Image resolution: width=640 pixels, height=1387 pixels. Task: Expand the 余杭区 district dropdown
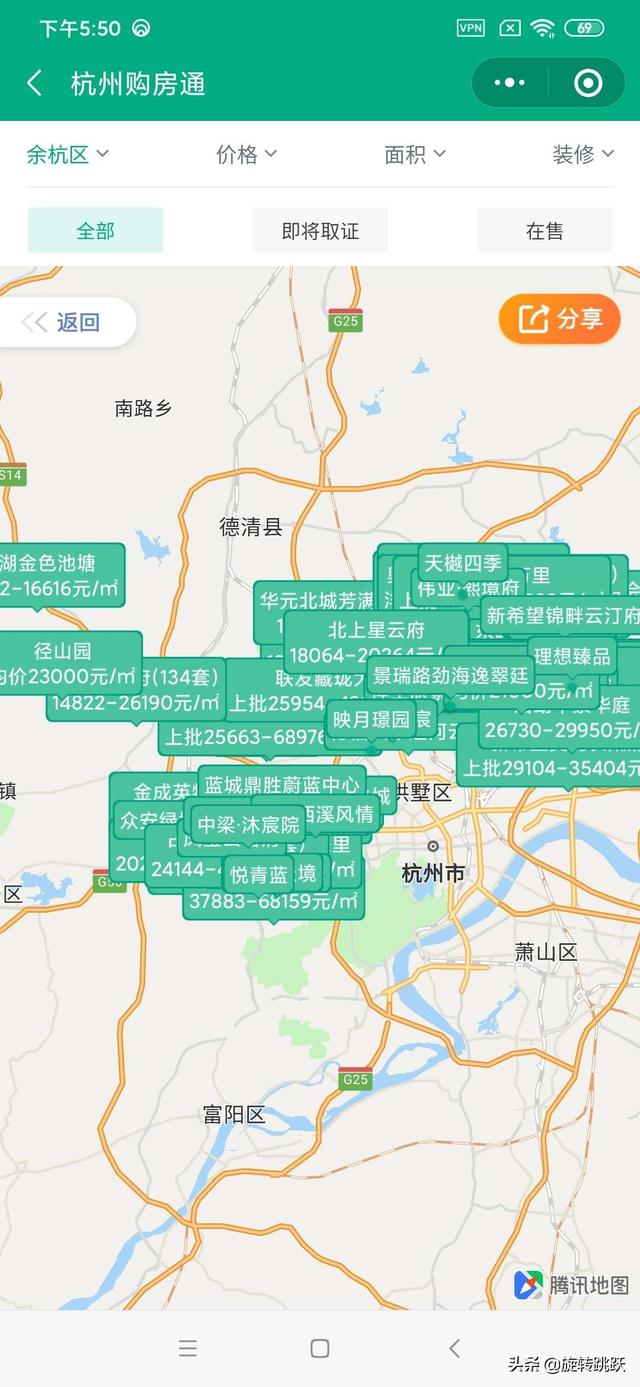(67, 154)
